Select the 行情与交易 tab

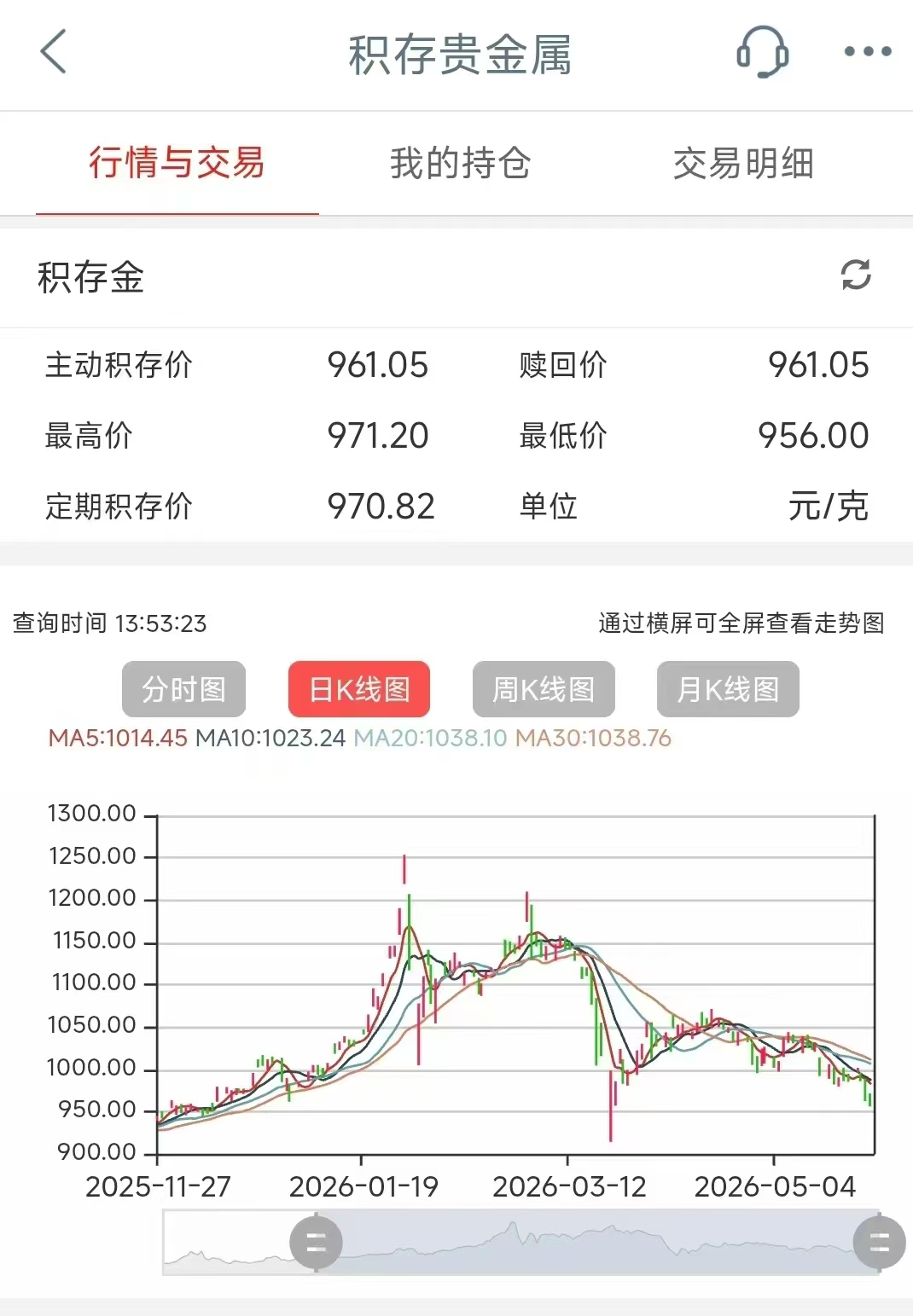tap(177, 163)
